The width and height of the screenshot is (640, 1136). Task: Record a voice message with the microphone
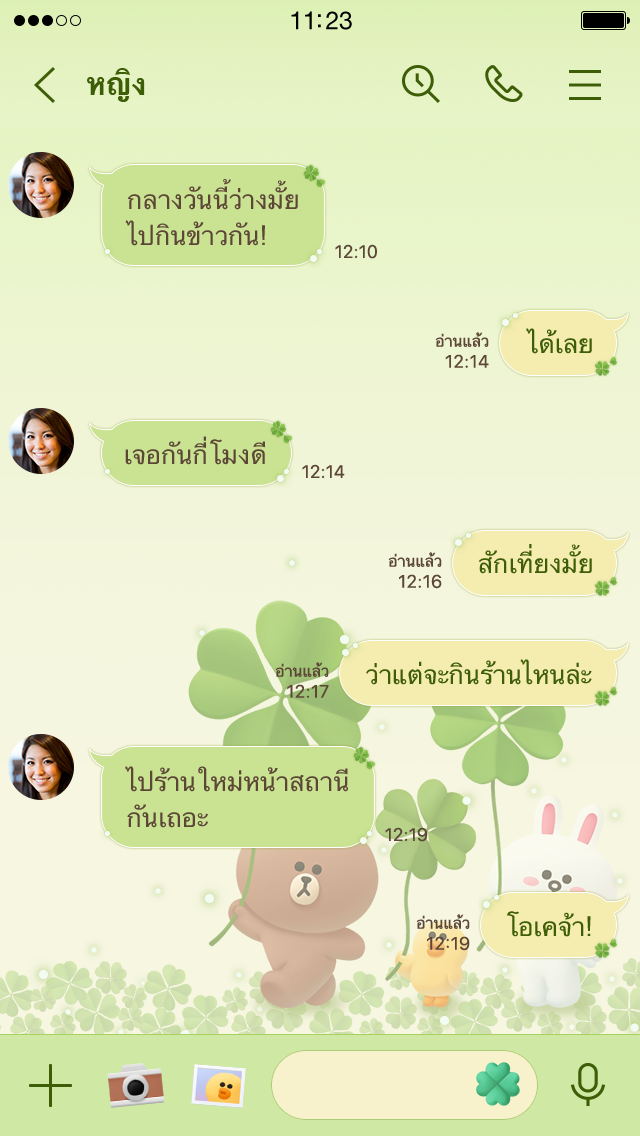(x=587, y=1085)
